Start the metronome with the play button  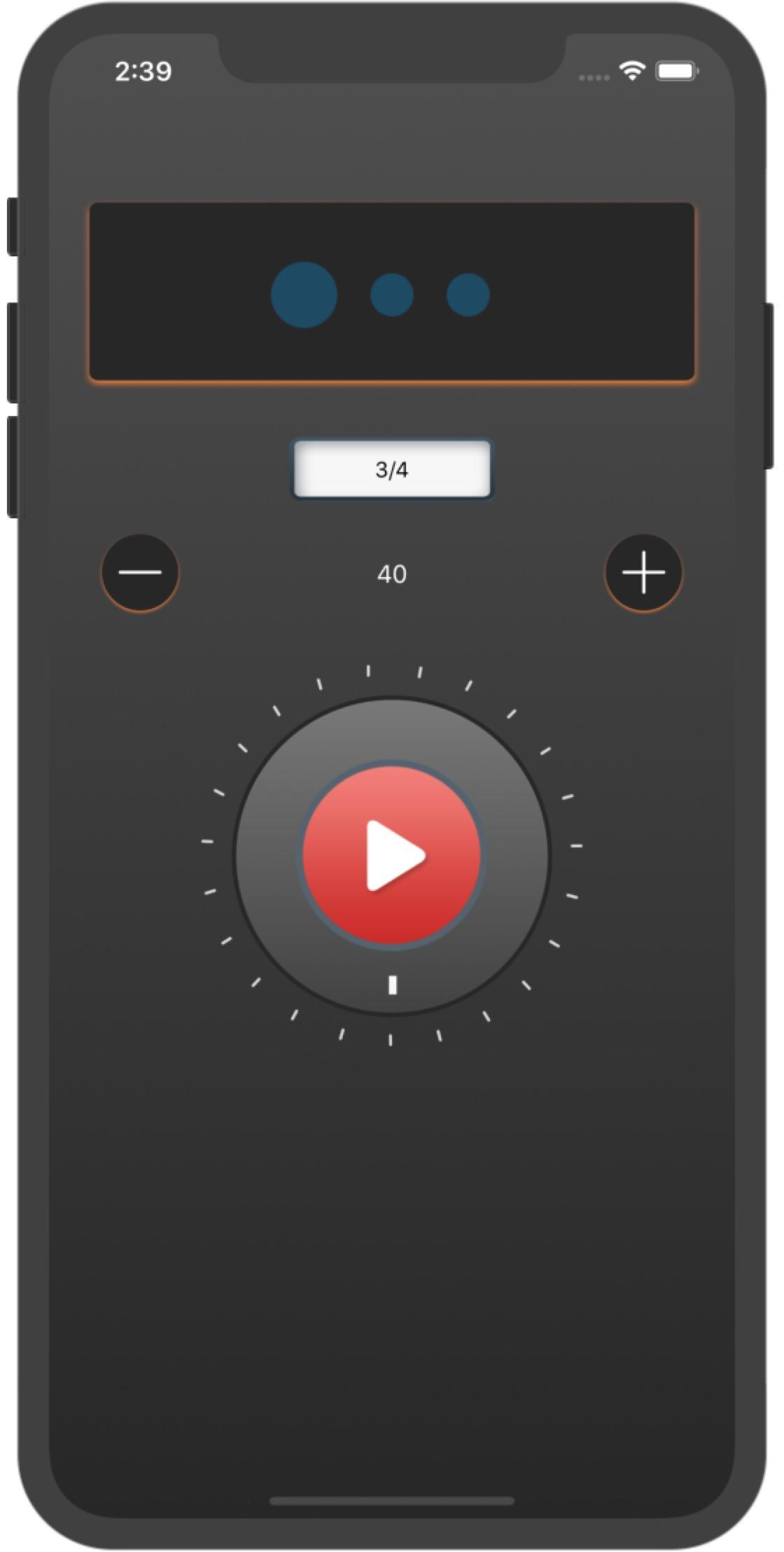click(392, 854)
